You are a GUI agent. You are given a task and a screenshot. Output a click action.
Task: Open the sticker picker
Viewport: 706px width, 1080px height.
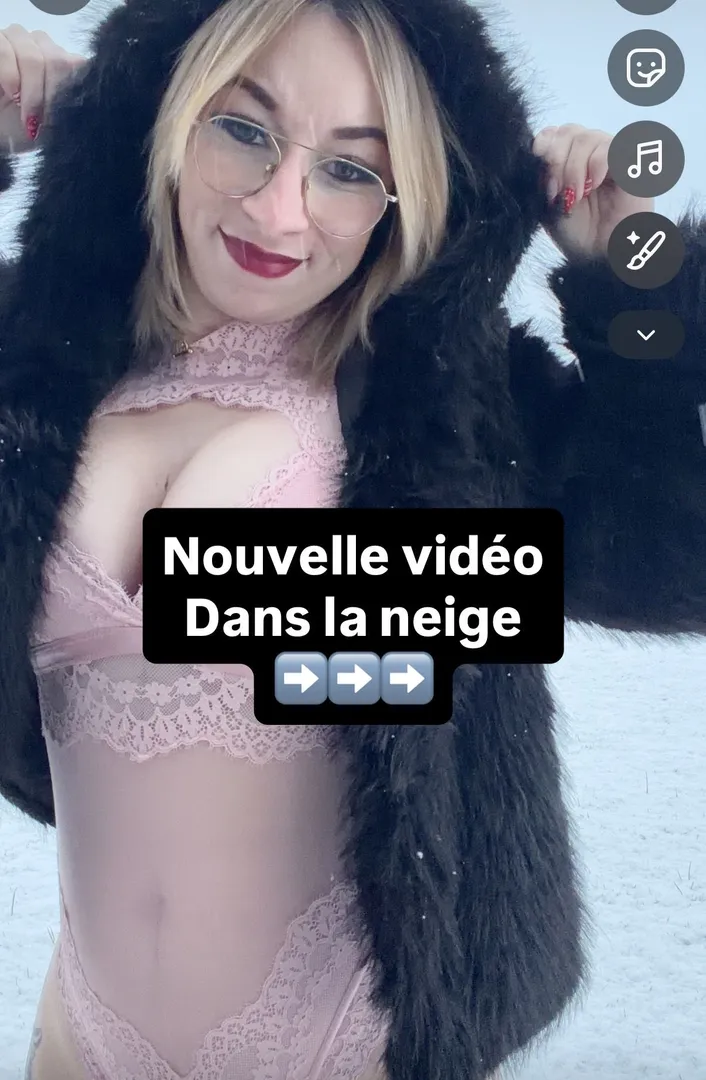click(646, 68)
